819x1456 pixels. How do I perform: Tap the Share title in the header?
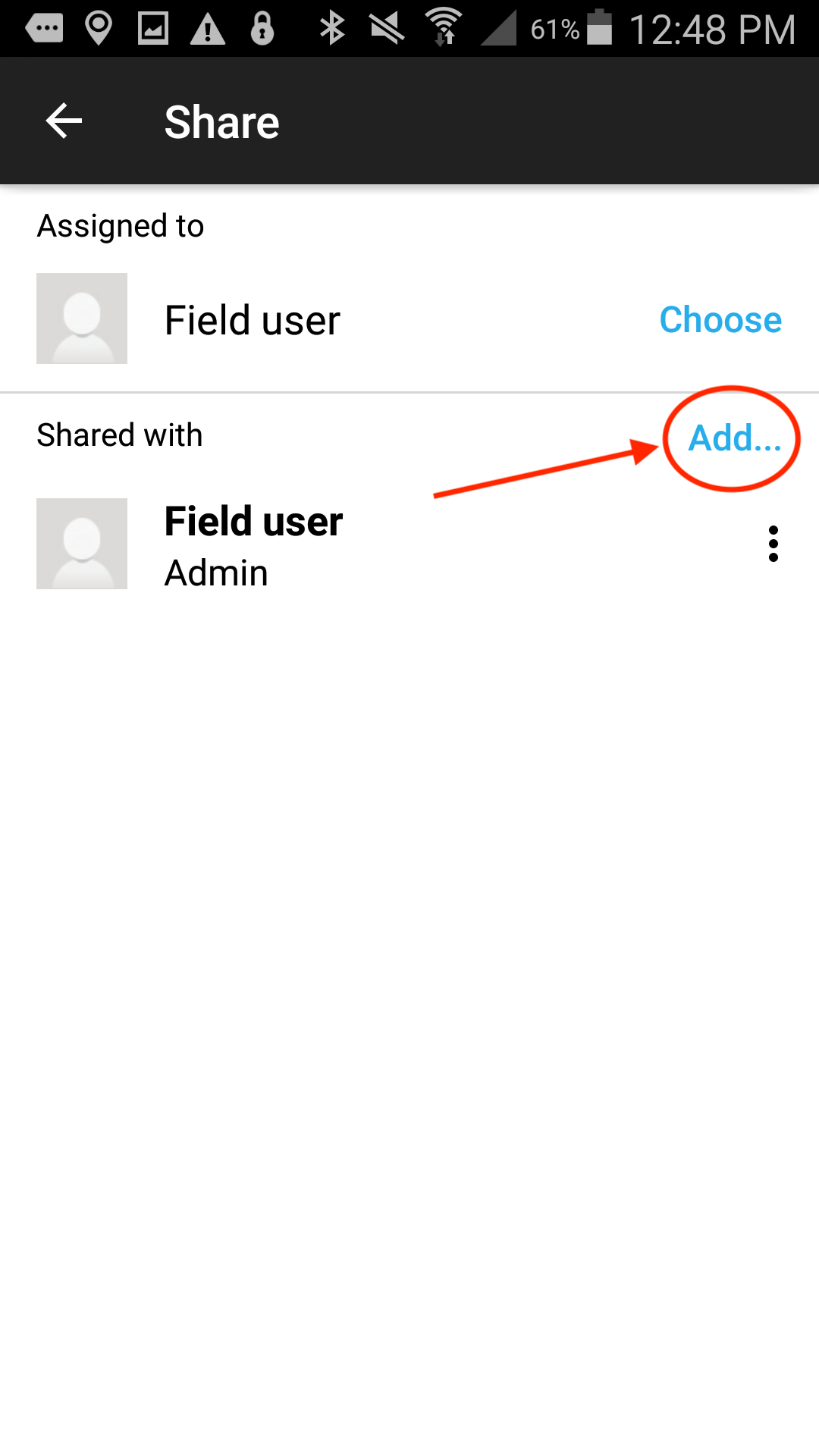coord(221,121)
